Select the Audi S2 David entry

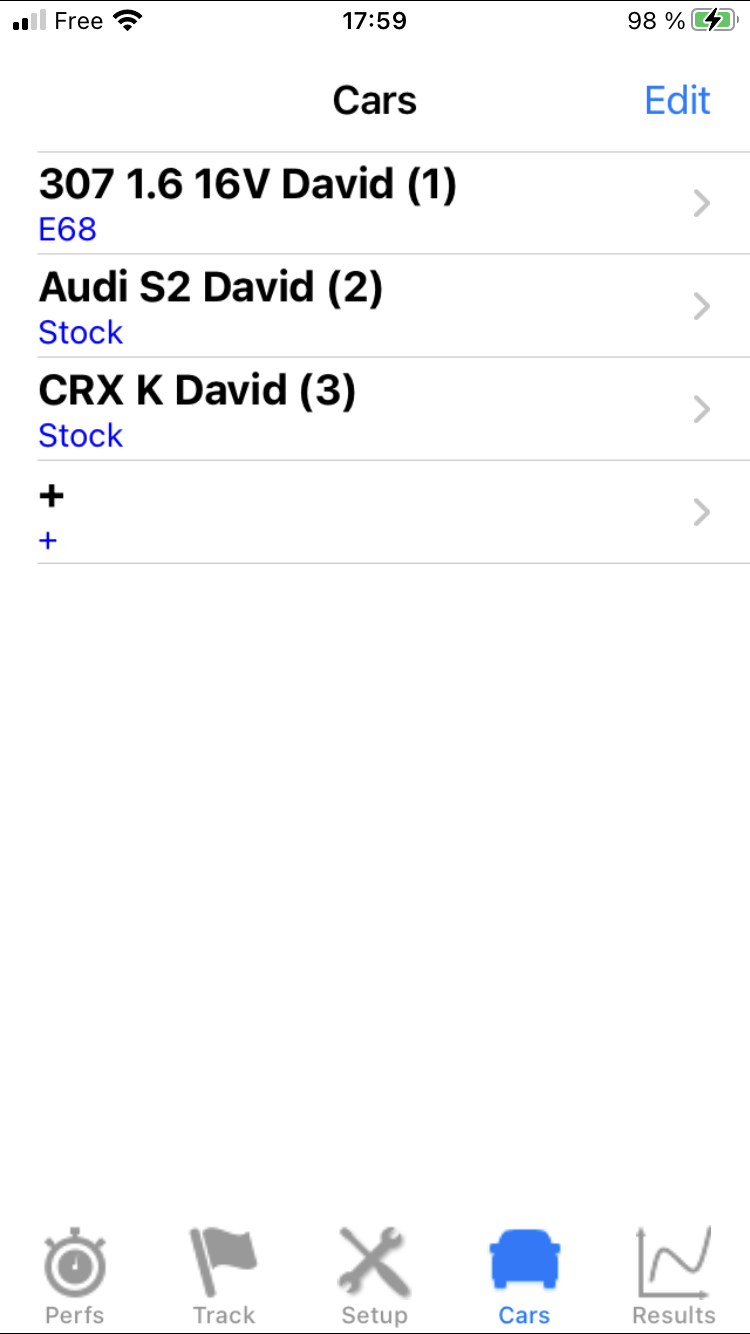(375, 306)
